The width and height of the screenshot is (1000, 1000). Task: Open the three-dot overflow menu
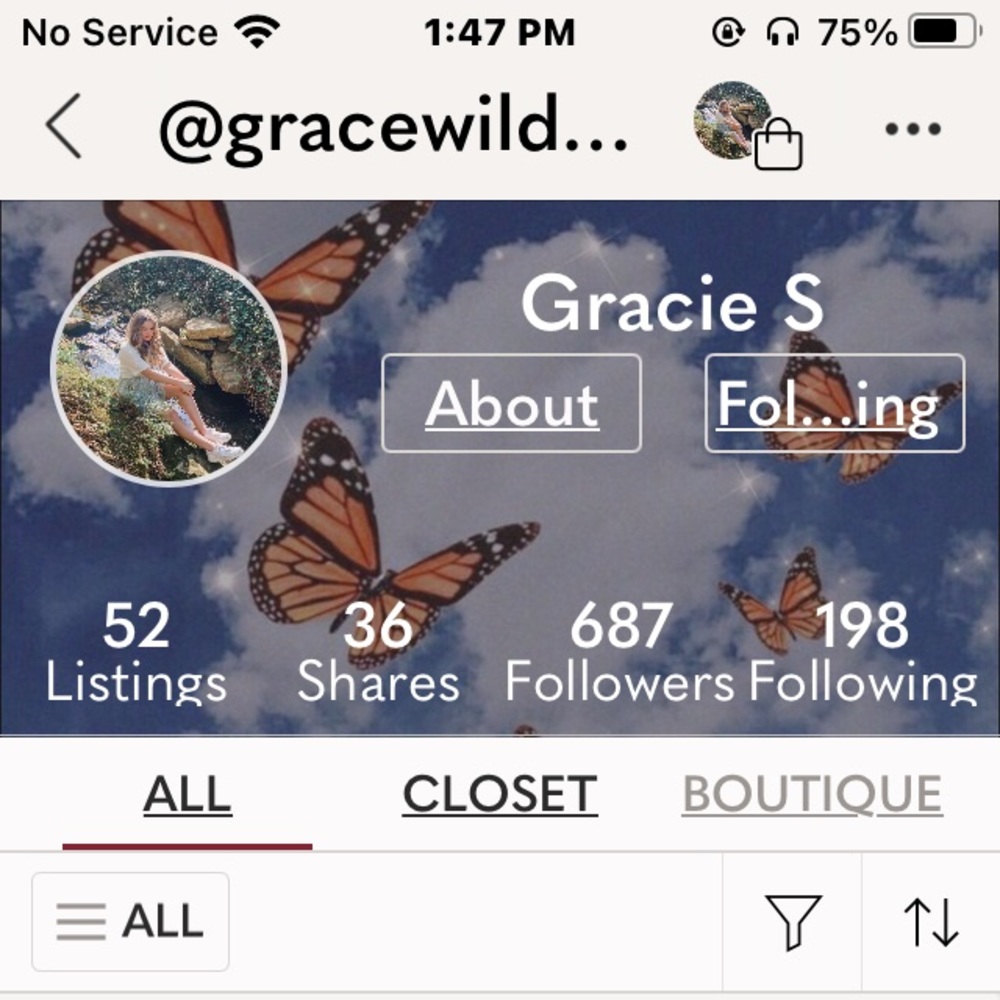point(912,129)
